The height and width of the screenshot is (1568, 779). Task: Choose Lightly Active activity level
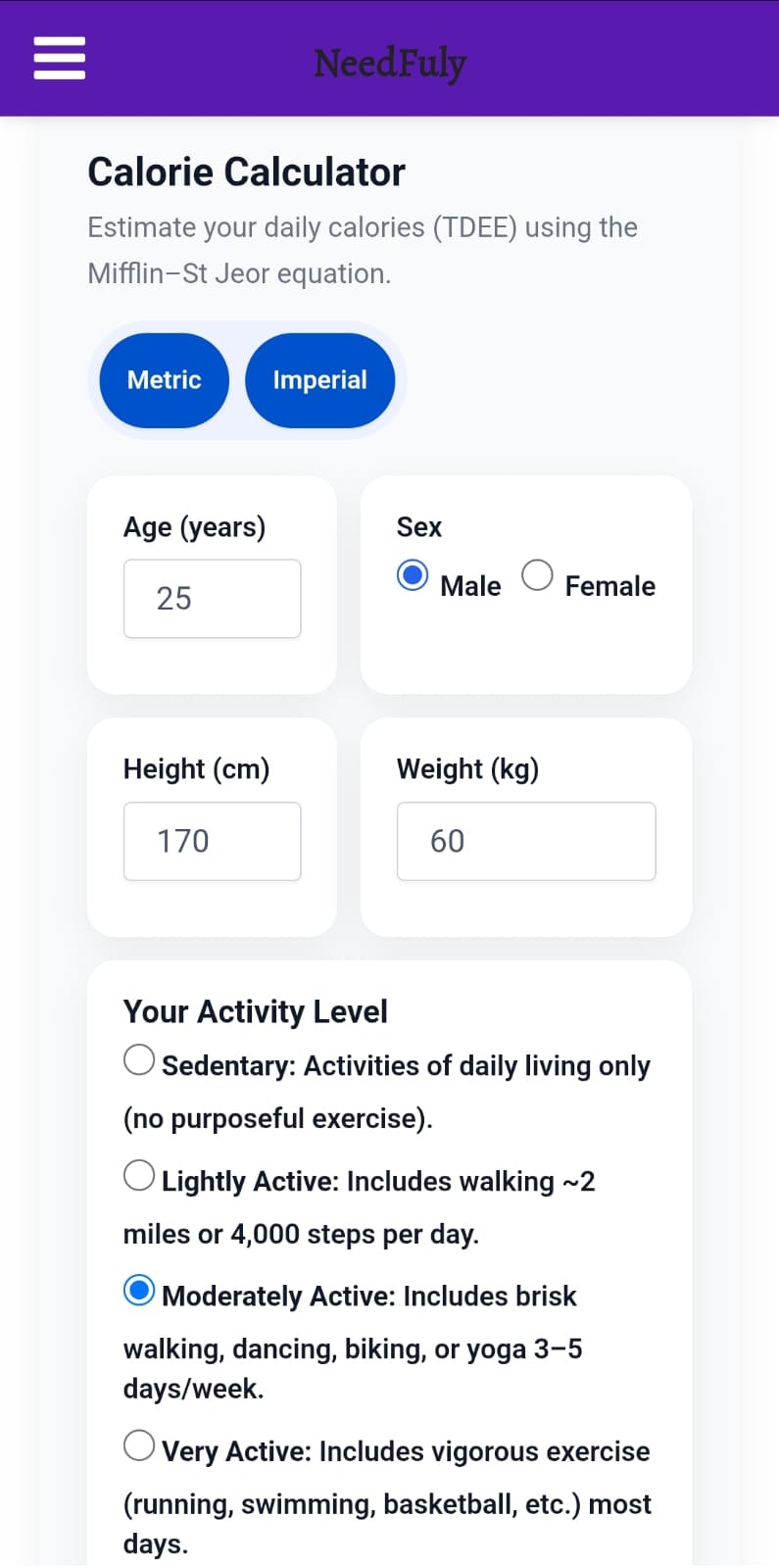[138, 1175]
